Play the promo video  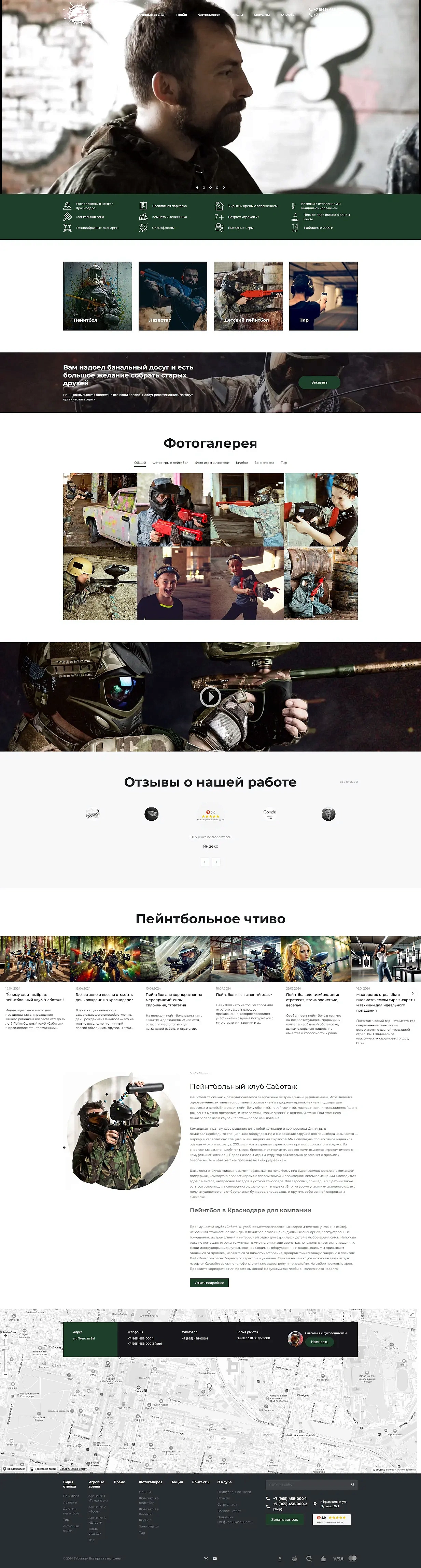pyautogui.click(x=210, y=697)
